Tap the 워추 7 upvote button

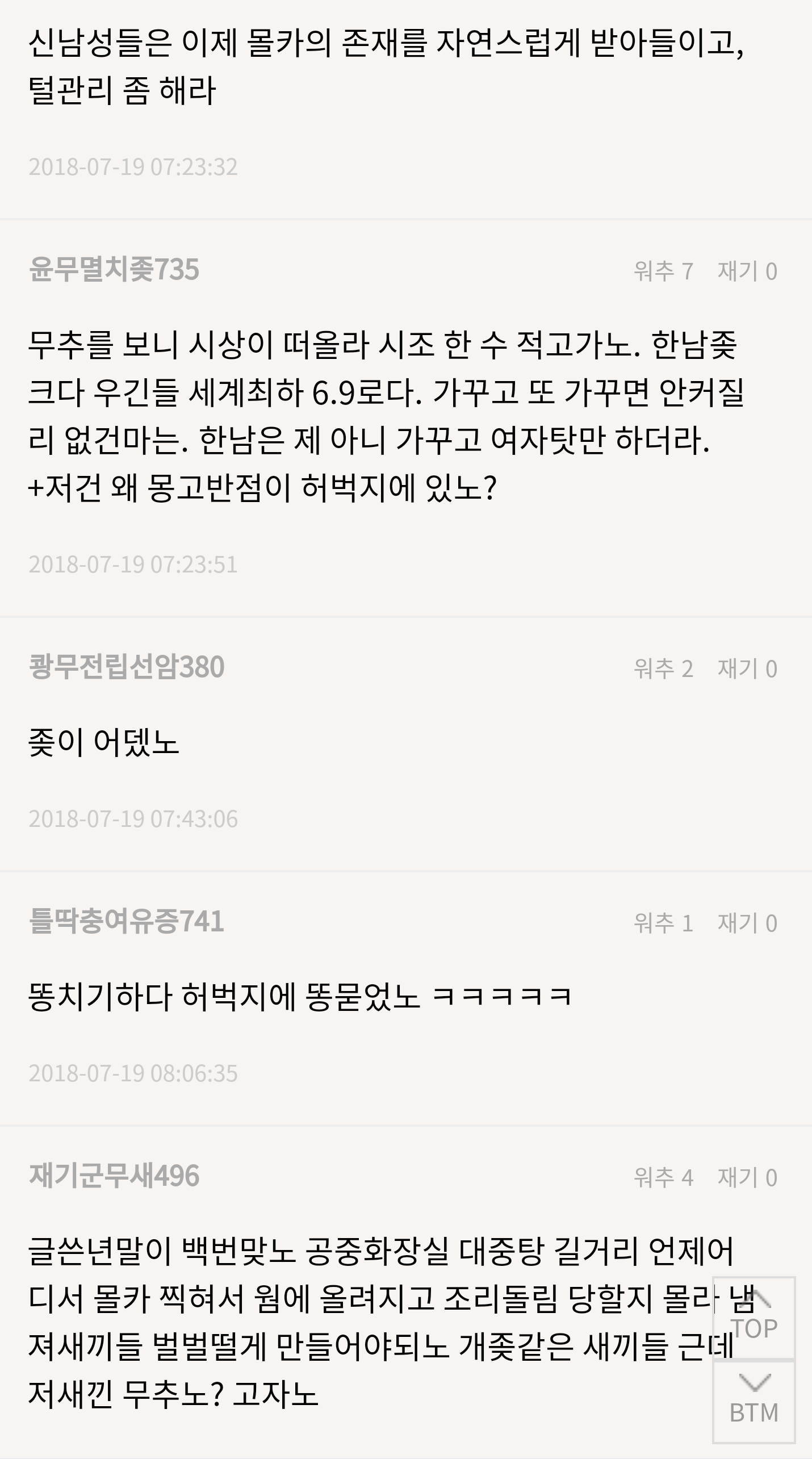663,271
